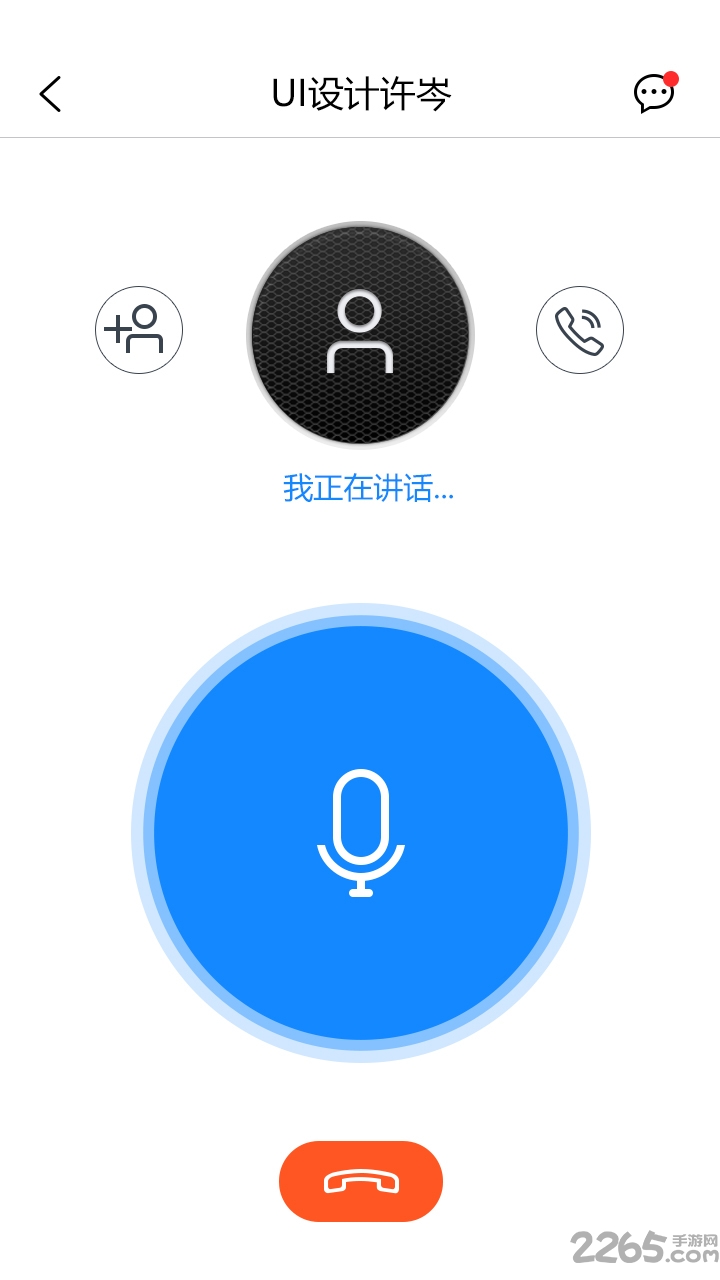720x1280 pixels.
Task: Open the contact avatar image
Action: tap(360, 330)
